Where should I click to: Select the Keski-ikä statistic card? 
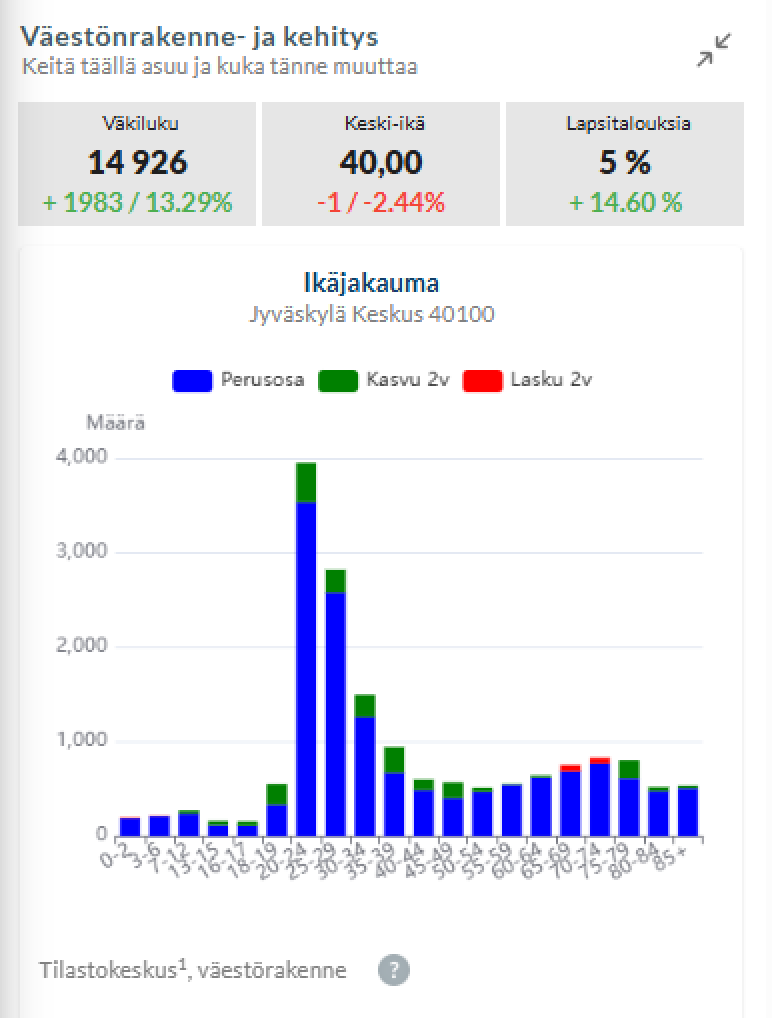[381, 164]
